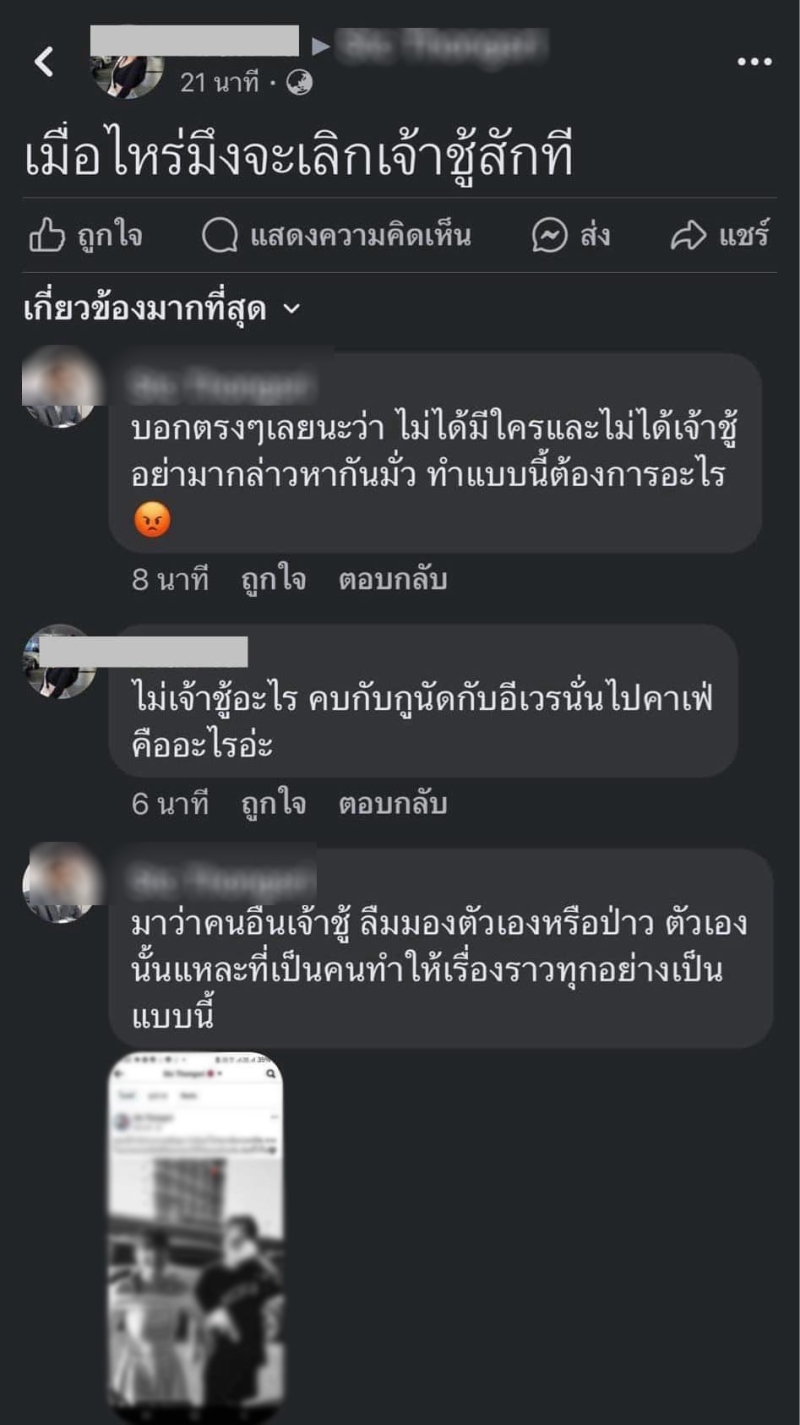Screen dimensions: 800x1425
Task: Like the post with ถูกใจ button
Action: [x=86, y=236]
